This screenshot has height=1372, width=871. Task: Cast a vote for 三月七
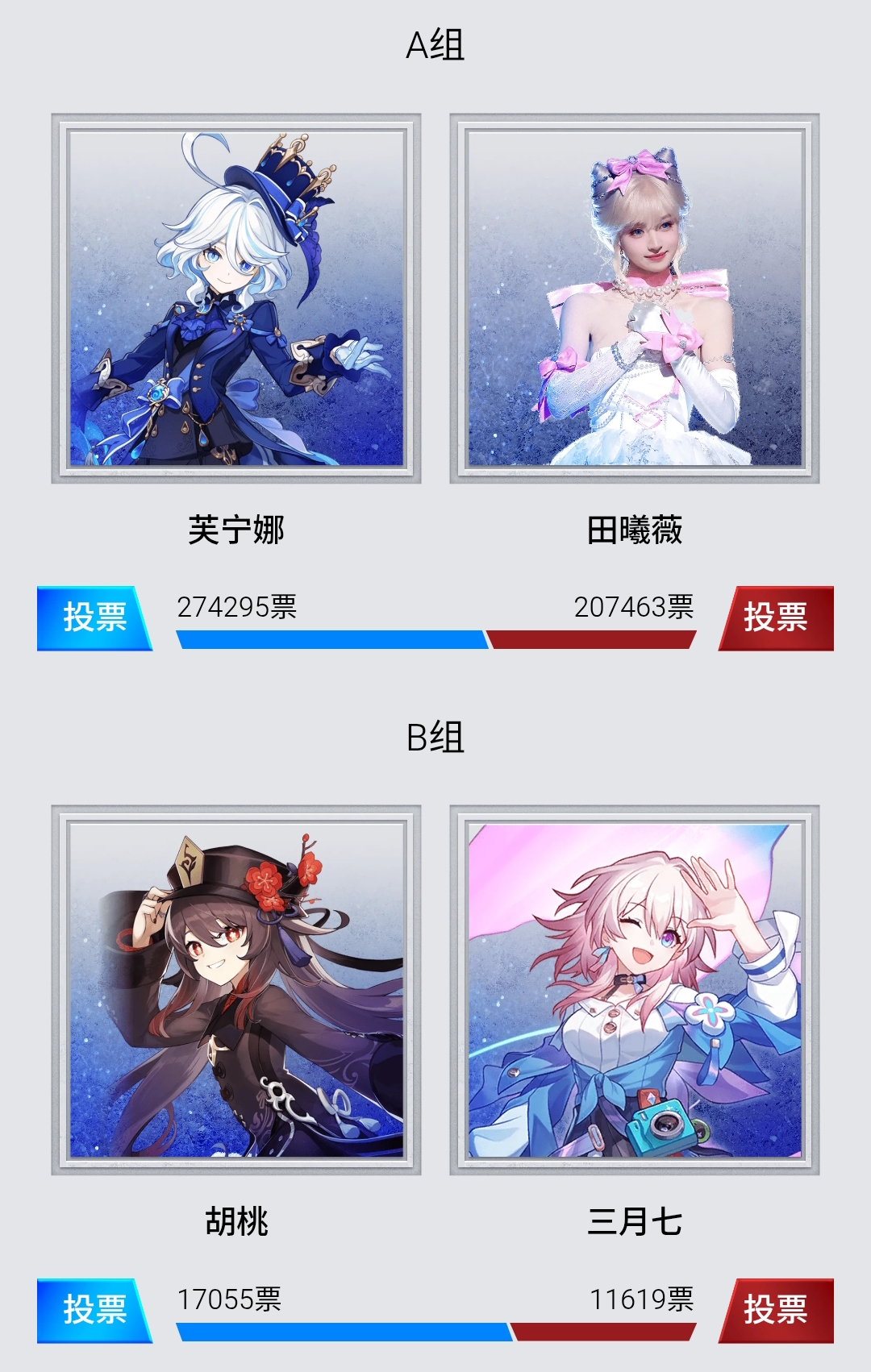(x=776, y=1309)
